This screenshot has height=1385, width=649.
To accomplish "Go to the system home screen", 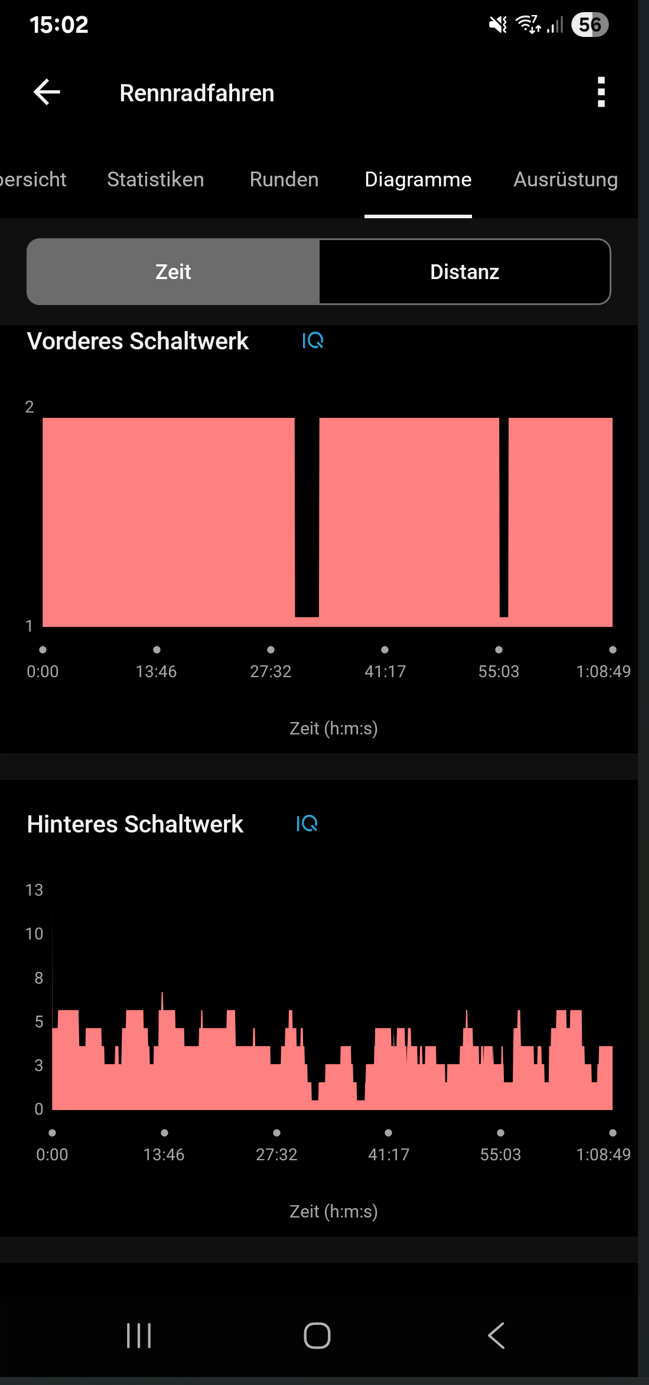I will [317, 1335].
